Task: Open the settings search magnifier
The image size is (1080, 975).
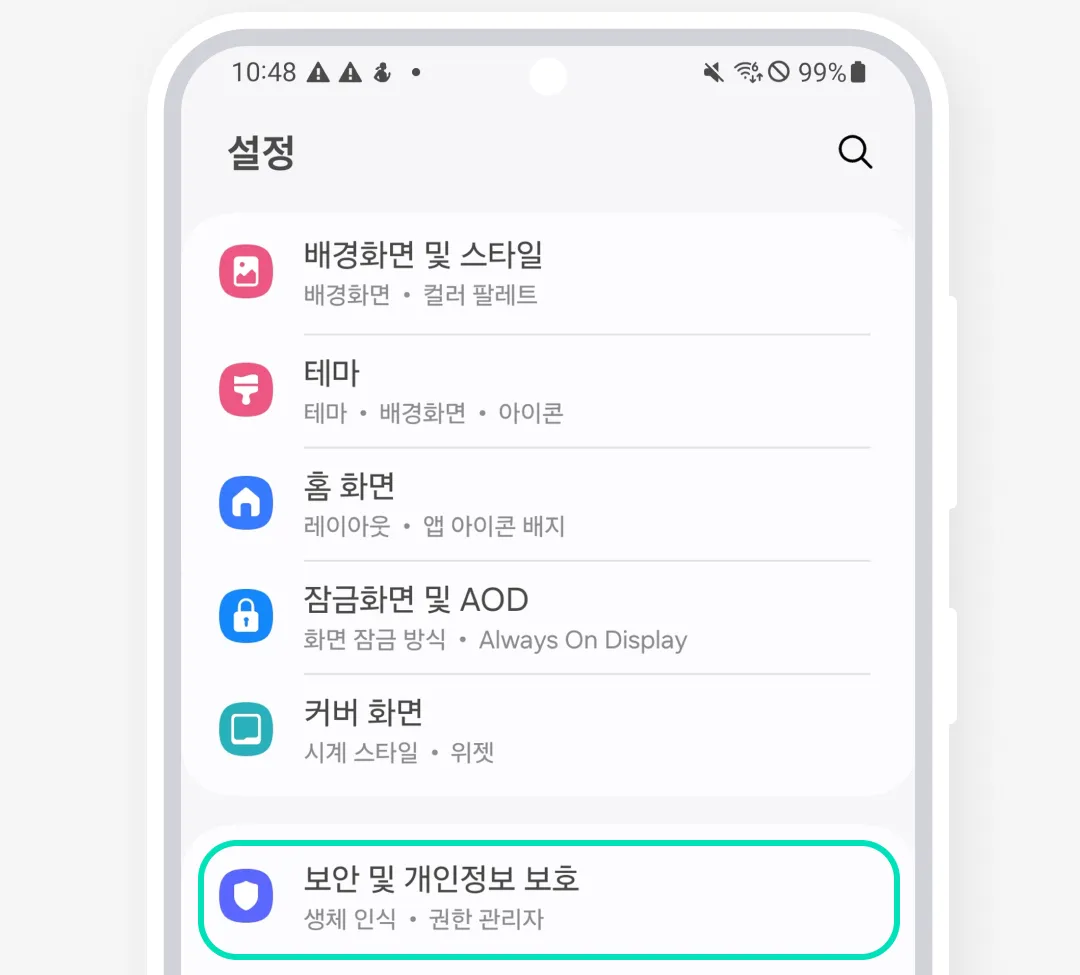Action: click(x=855, y=153)
